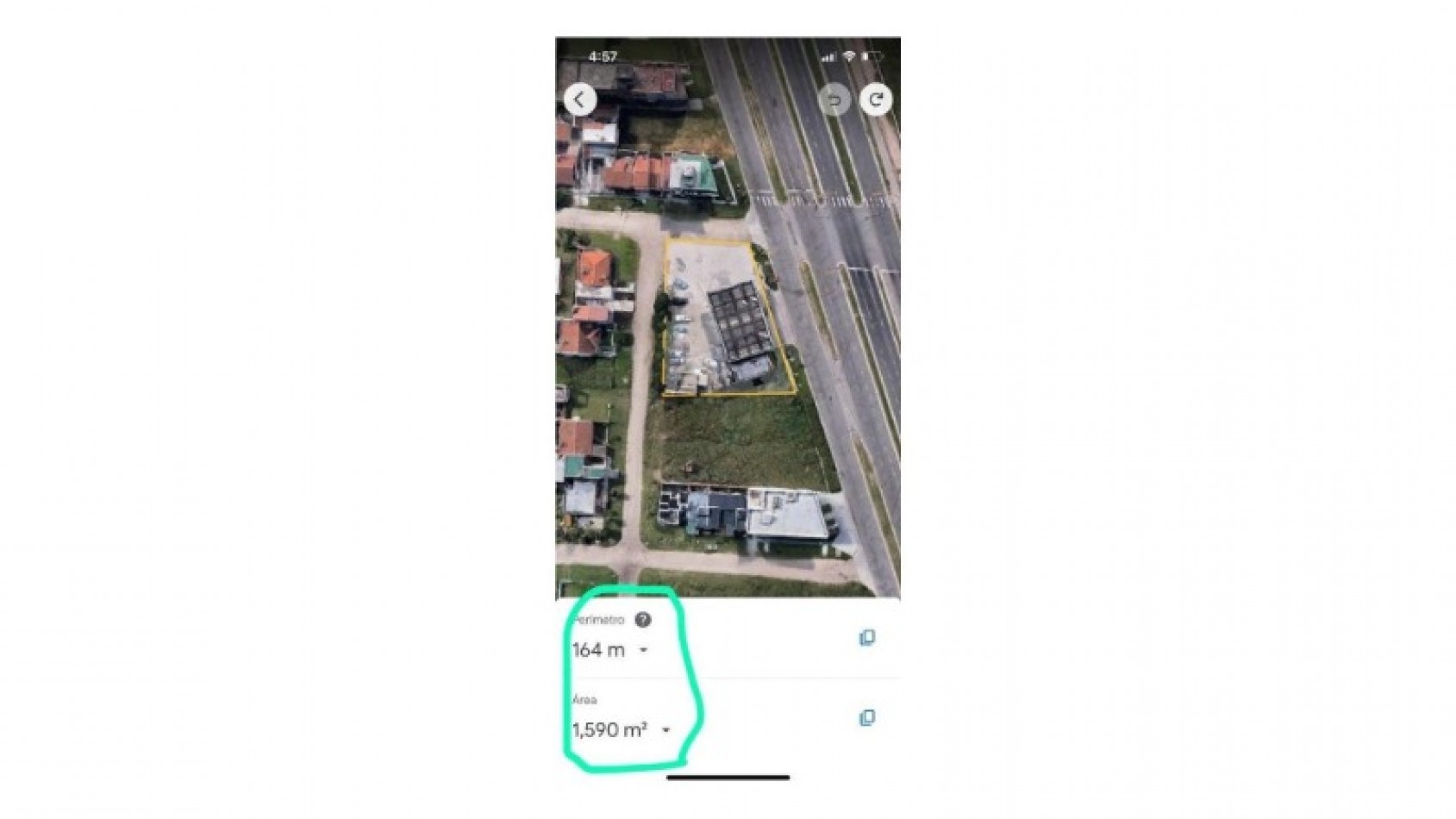Undo the last measurement point
The width and height of the screenshot is (1456, 819).
click(x=834, y=100)
